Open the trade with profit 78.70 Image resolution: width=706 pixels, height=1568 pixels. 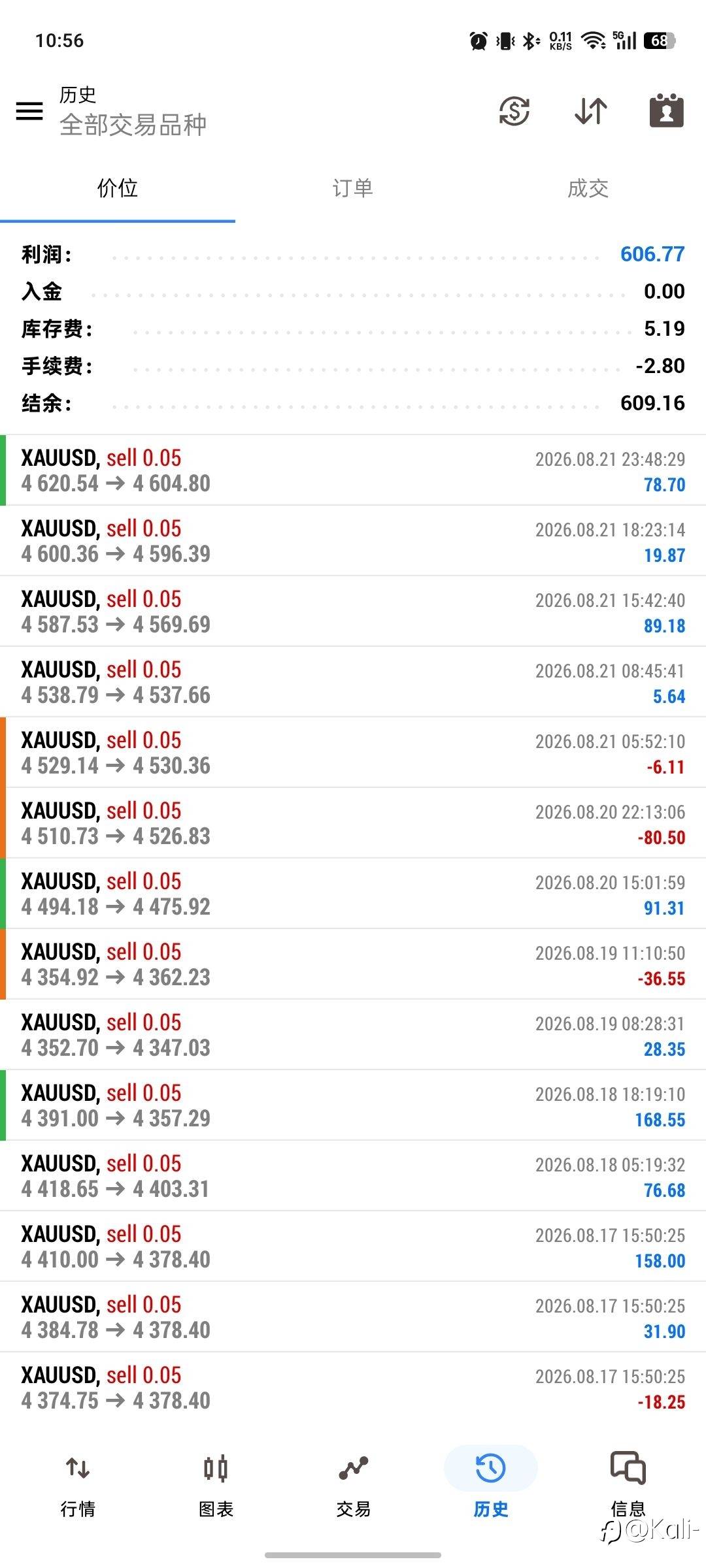353,470
